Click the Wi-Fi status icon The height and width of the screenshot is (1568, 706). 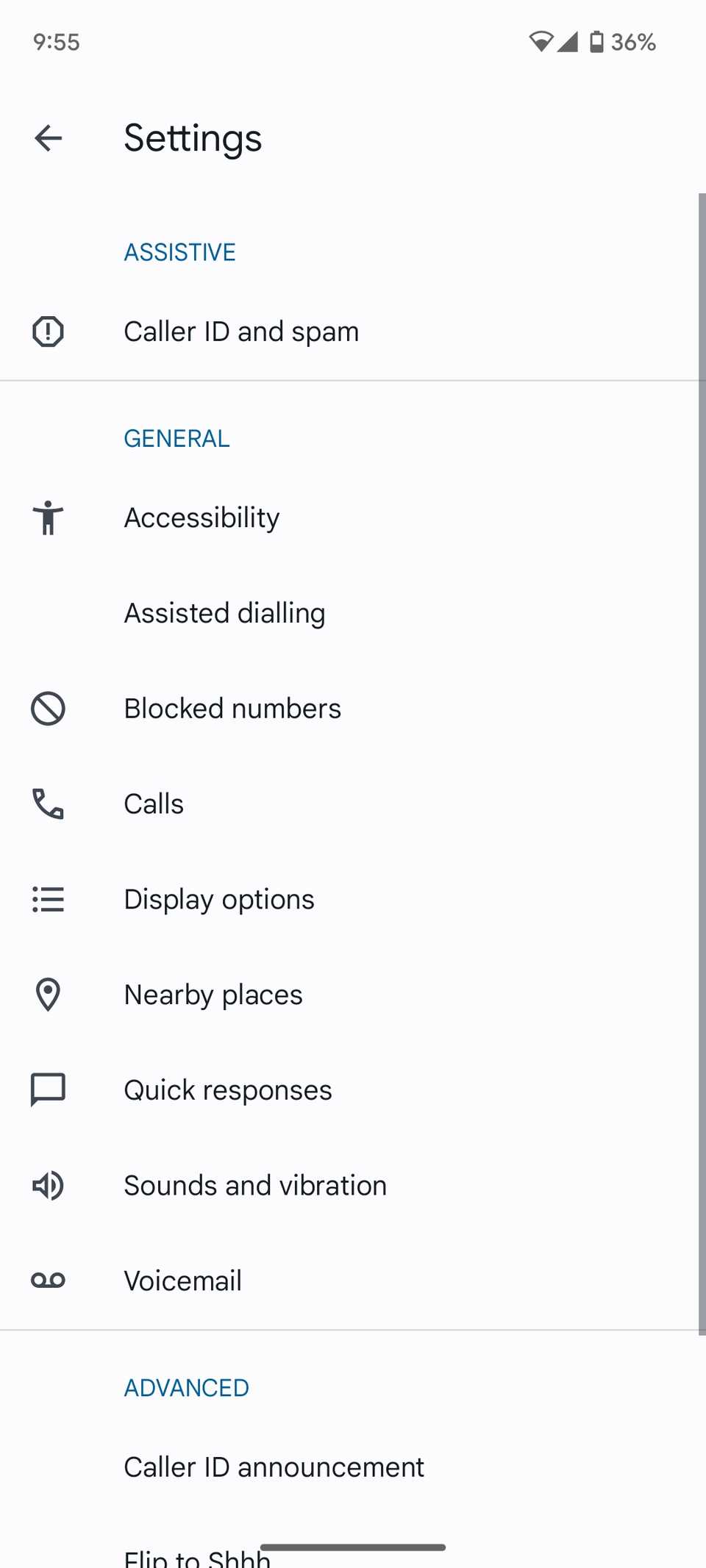click(x=542, y=42)
